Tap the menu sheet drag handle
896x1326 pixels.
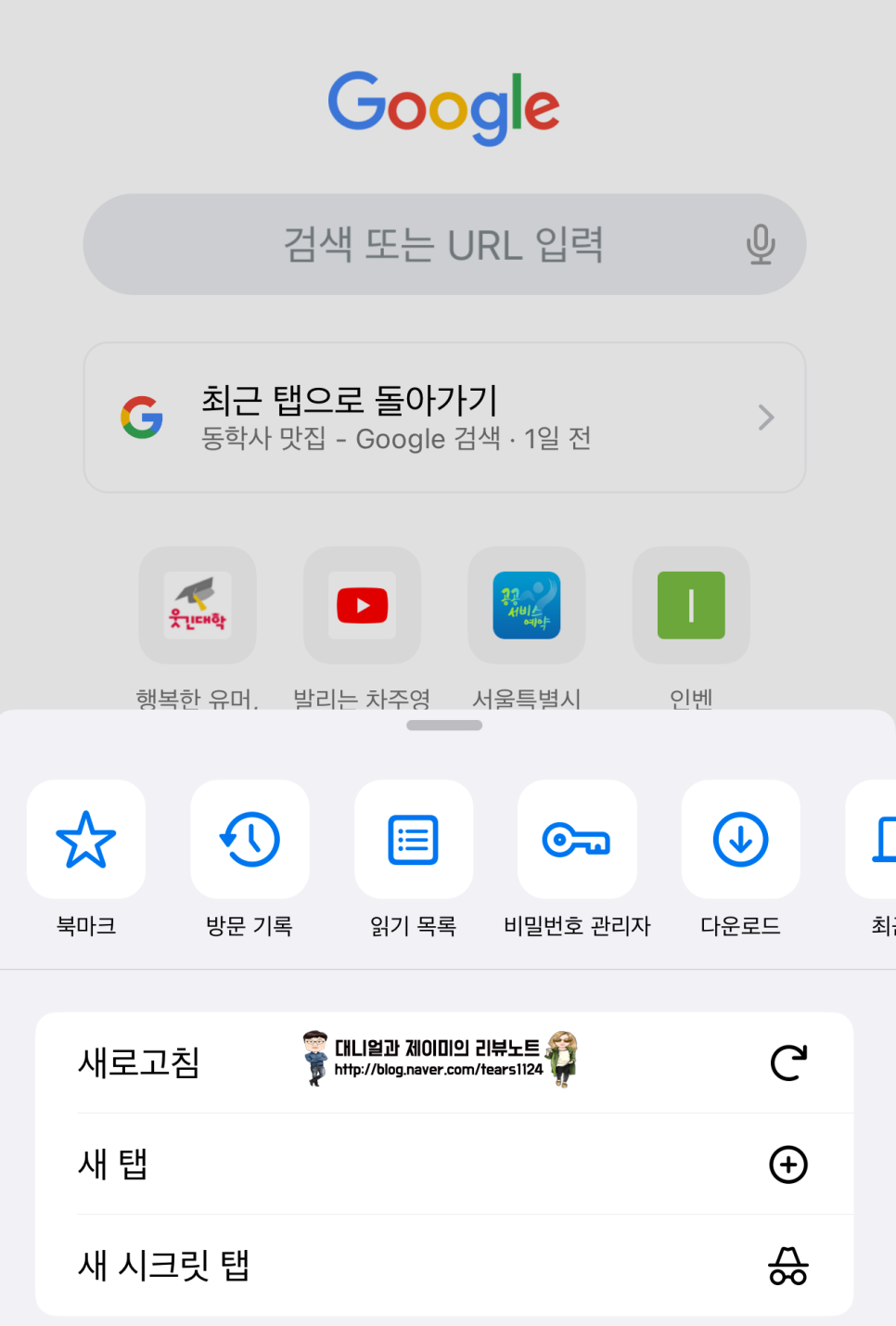click(x=444, y=726)
